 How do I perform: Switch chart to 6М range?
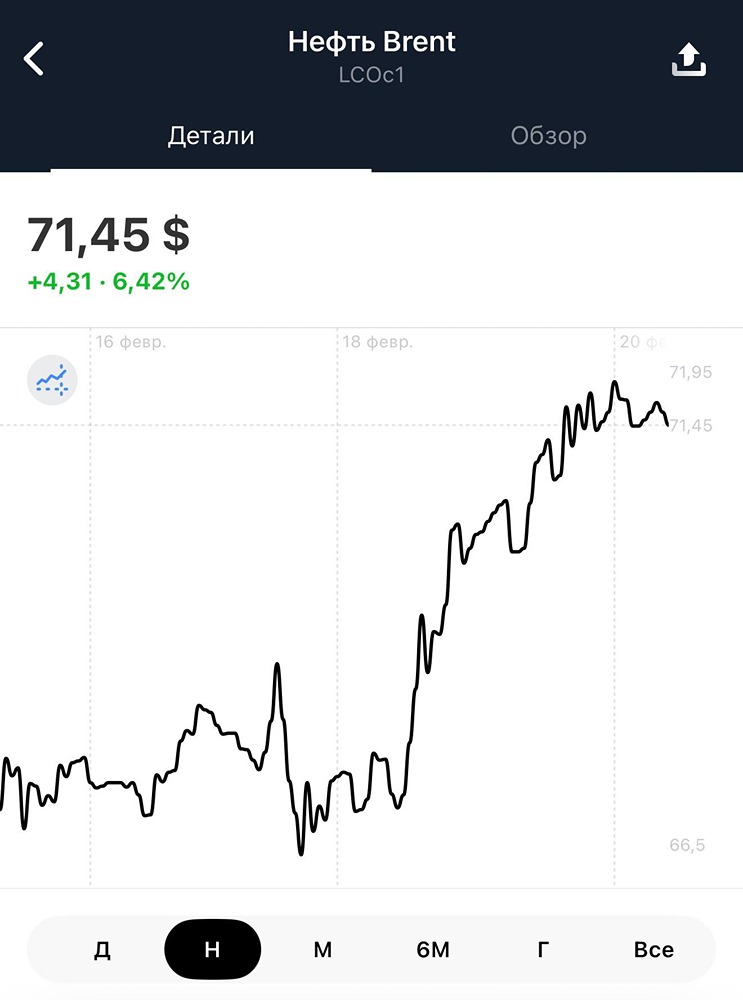click(433, 949)
